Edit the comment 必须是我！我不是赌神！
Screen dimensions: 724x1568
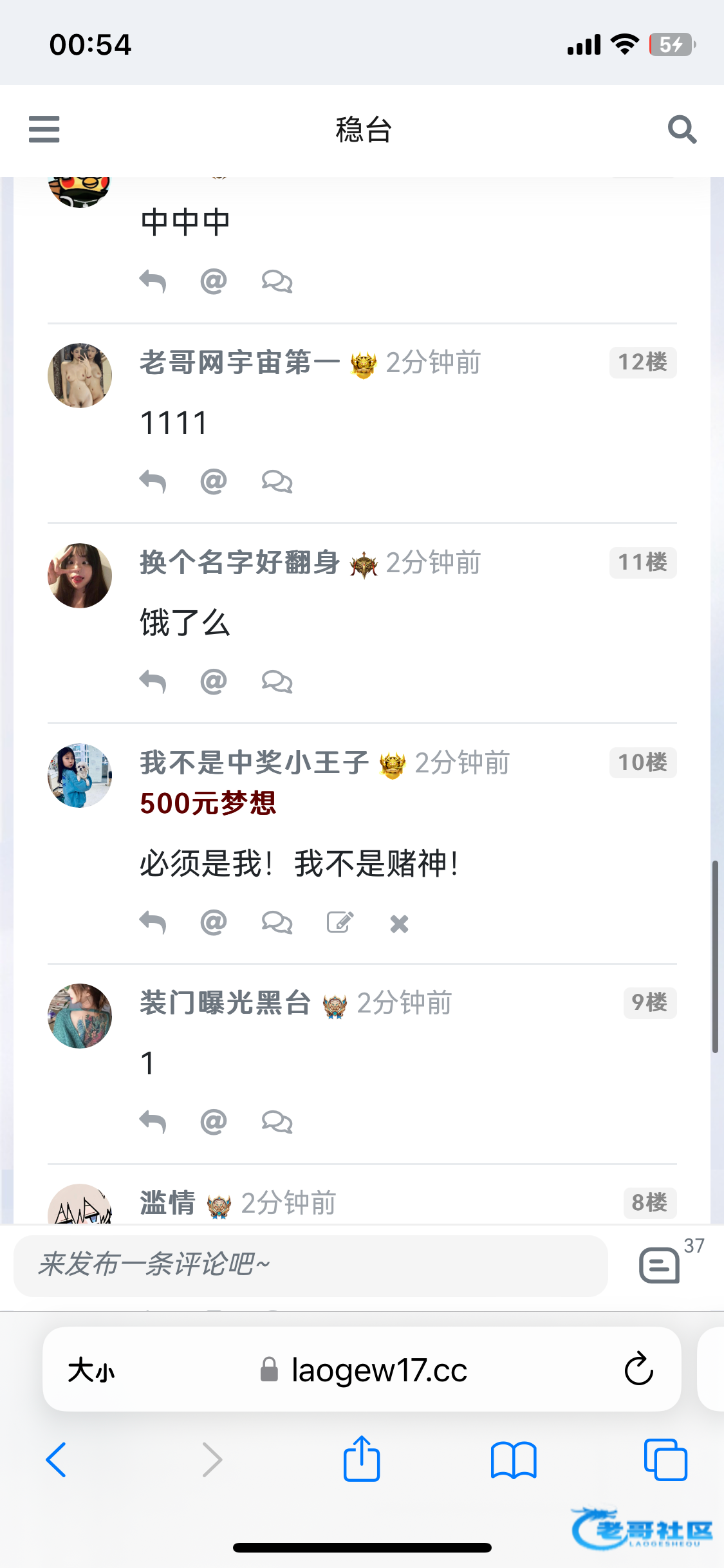pos(340,922)
